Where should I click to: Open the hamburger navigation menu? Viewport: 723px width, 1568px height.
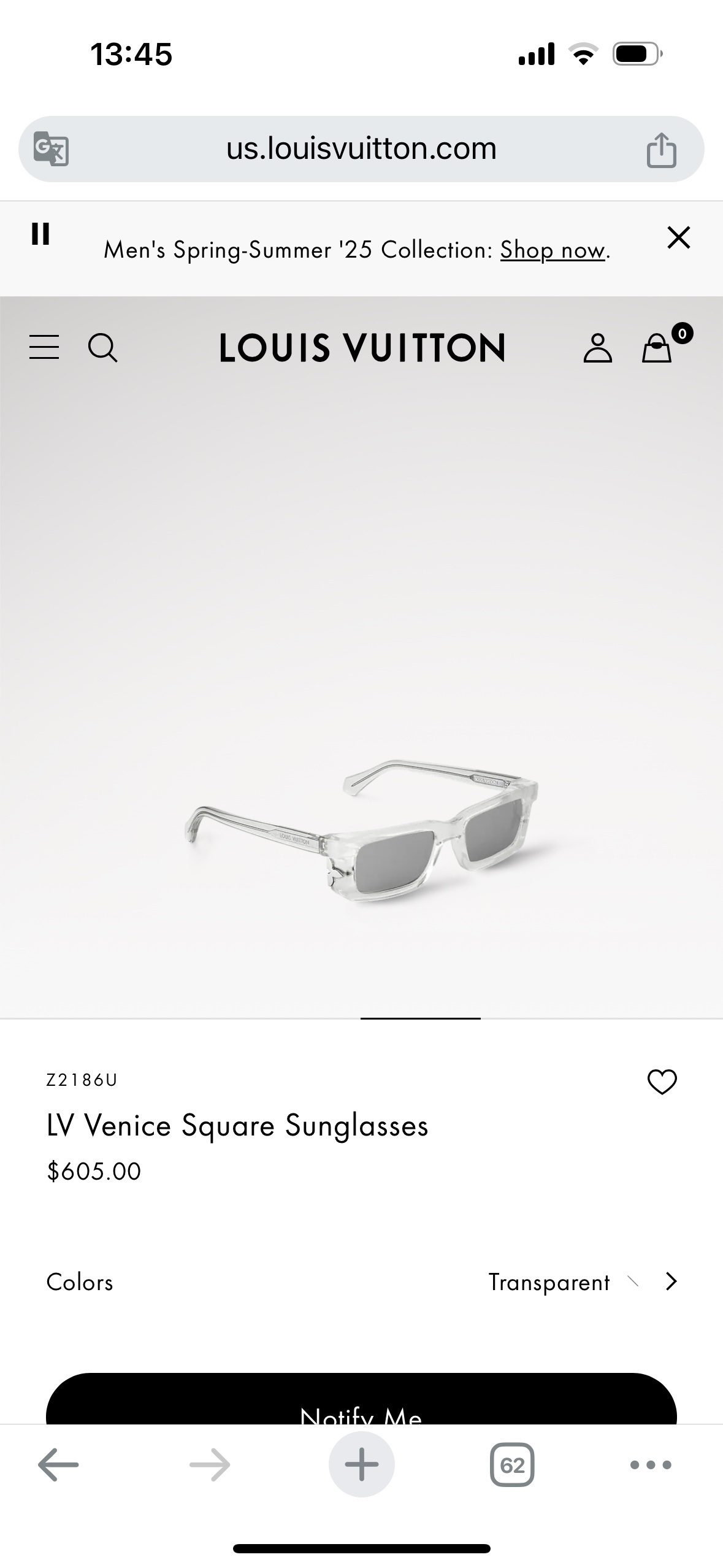tap(44, 347)
